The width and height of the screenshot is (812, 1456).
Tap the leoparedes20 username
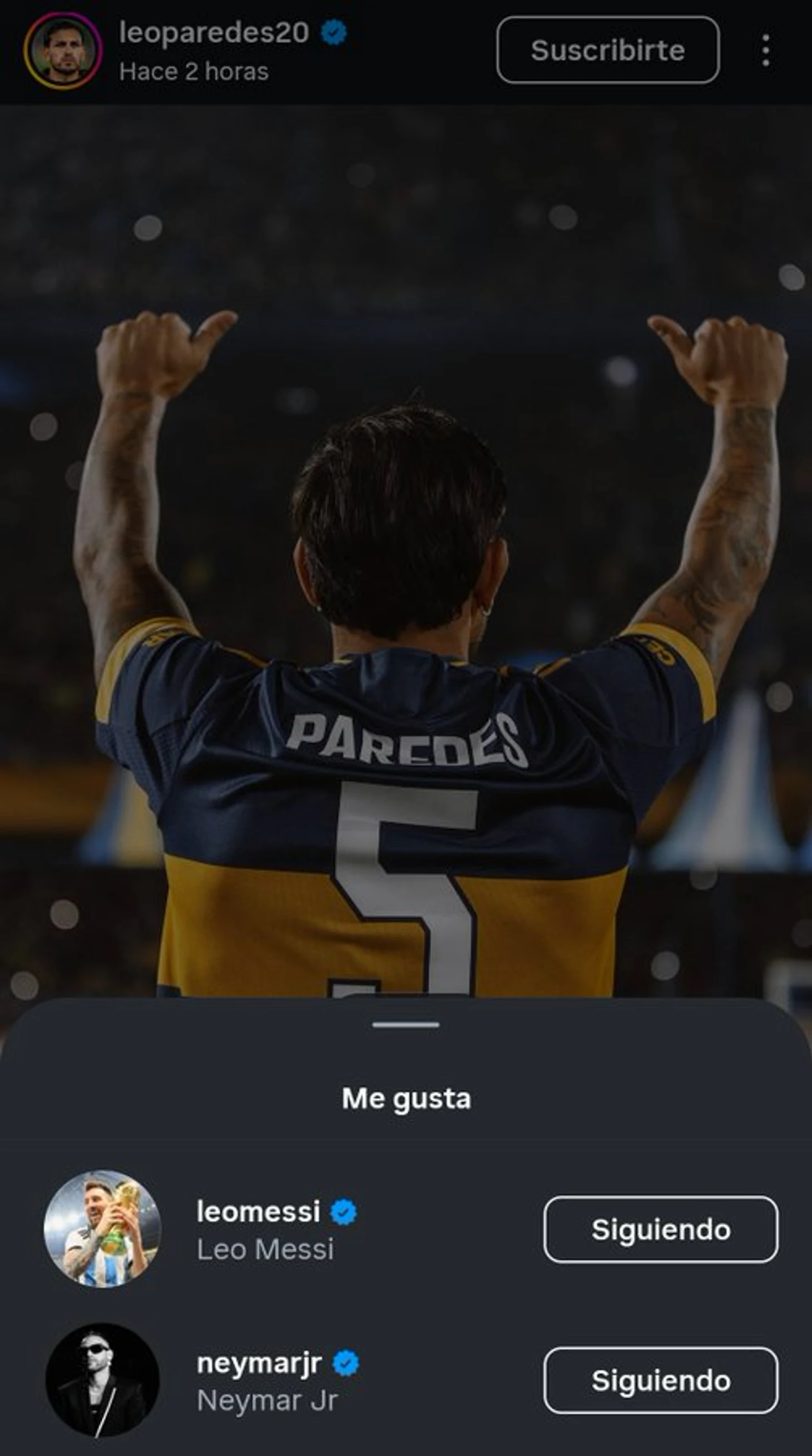[214, 33]
